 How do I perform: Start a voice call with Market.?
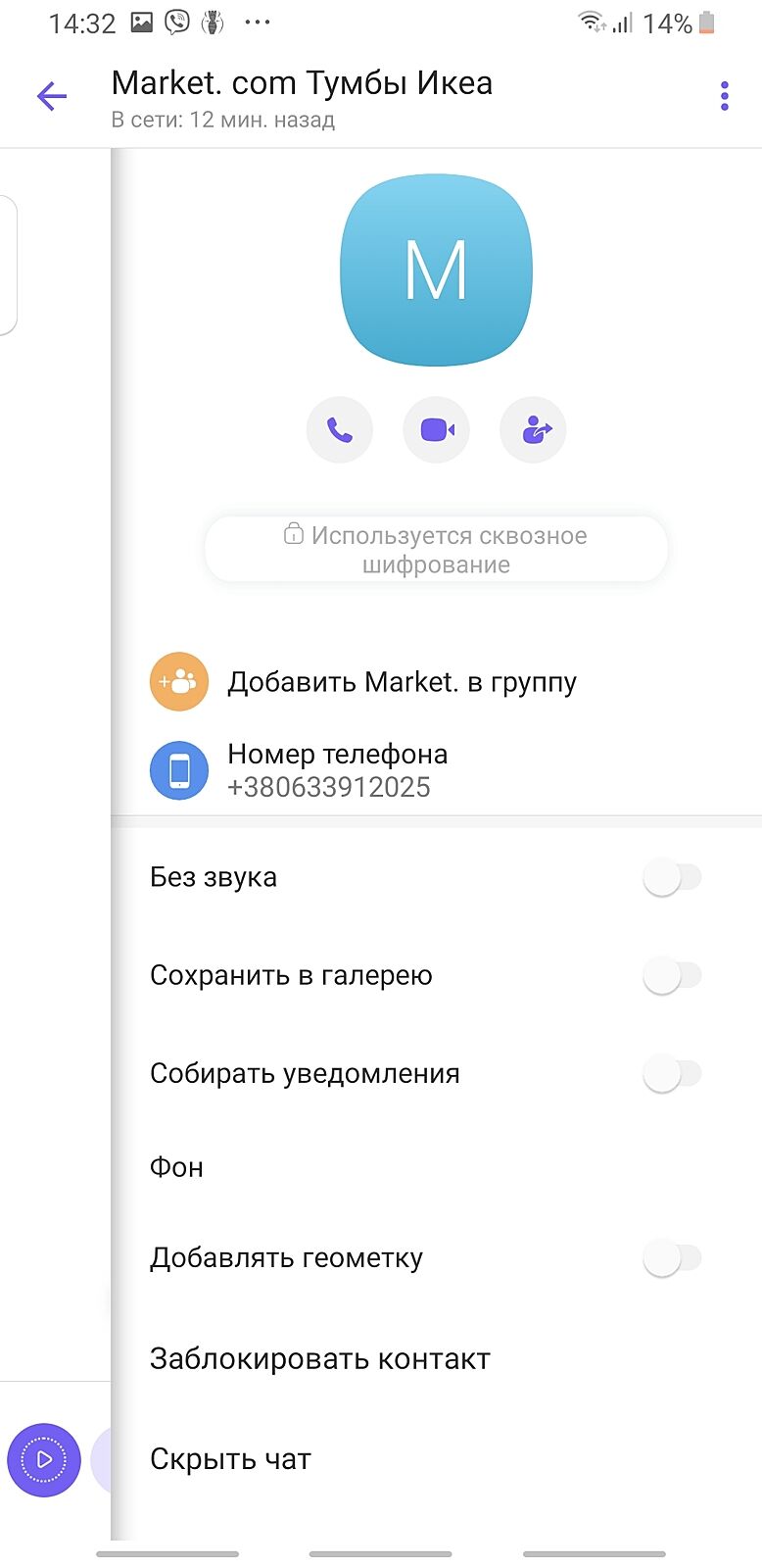pyautogui.click(x=340, y=429)
